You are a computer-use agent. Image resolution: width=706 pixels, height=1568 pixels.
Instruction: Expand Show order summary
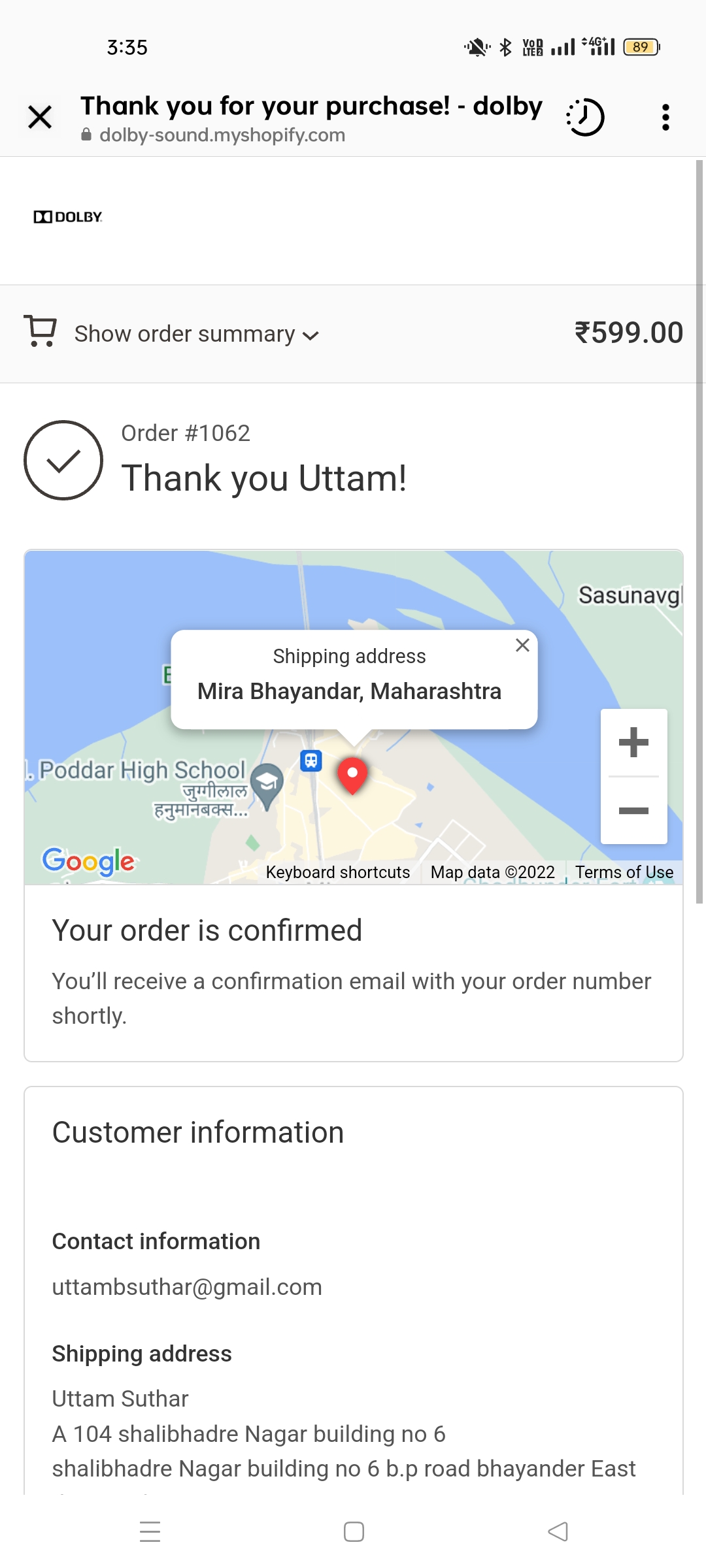click(196, 334)
